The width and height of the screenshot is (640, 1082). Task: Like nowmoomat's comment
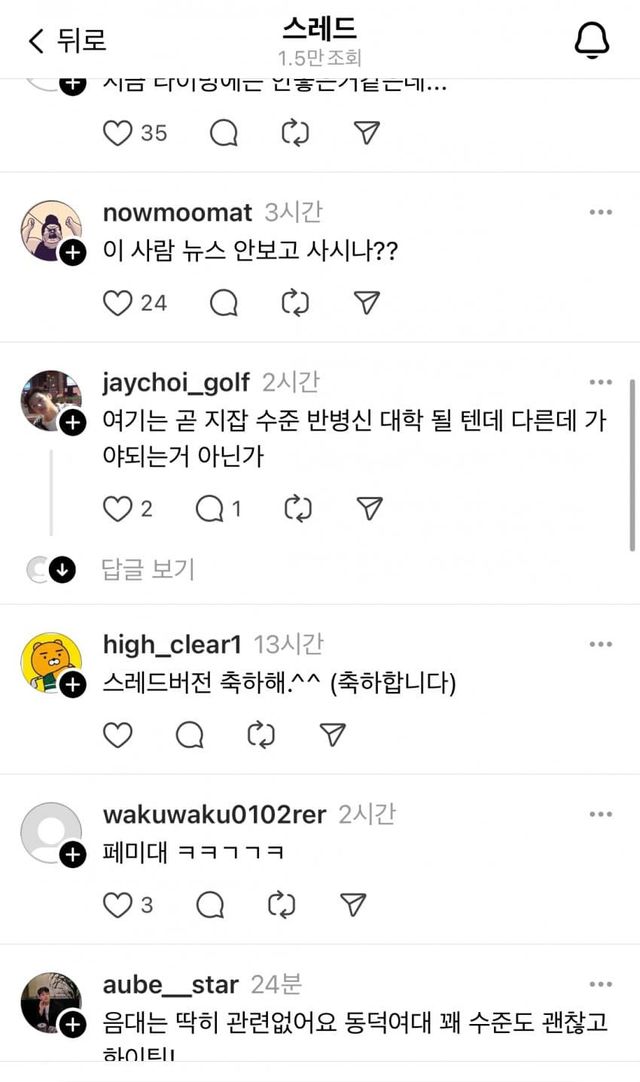[x=118, y=302]
